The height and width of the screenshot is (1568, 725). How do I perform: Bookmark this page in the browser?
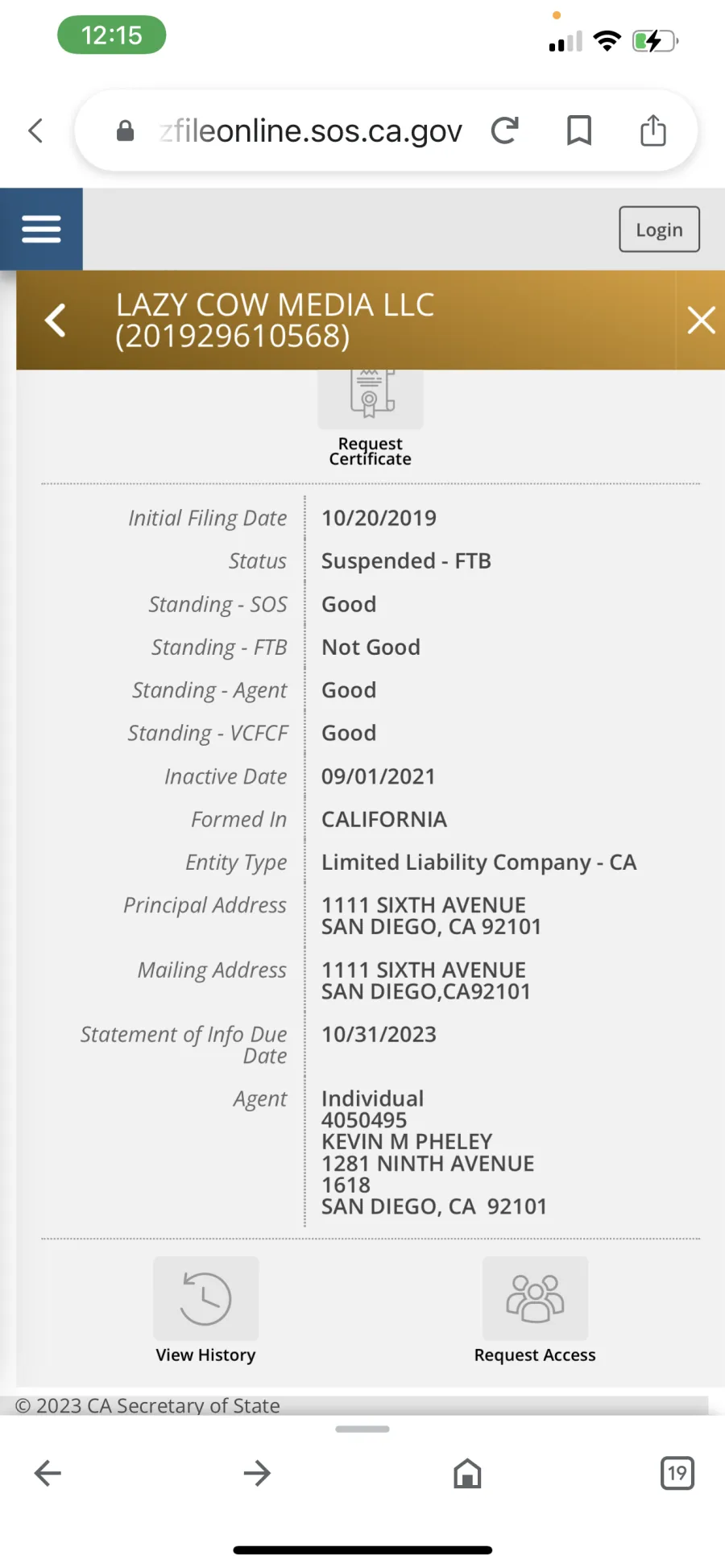(579, 130)
